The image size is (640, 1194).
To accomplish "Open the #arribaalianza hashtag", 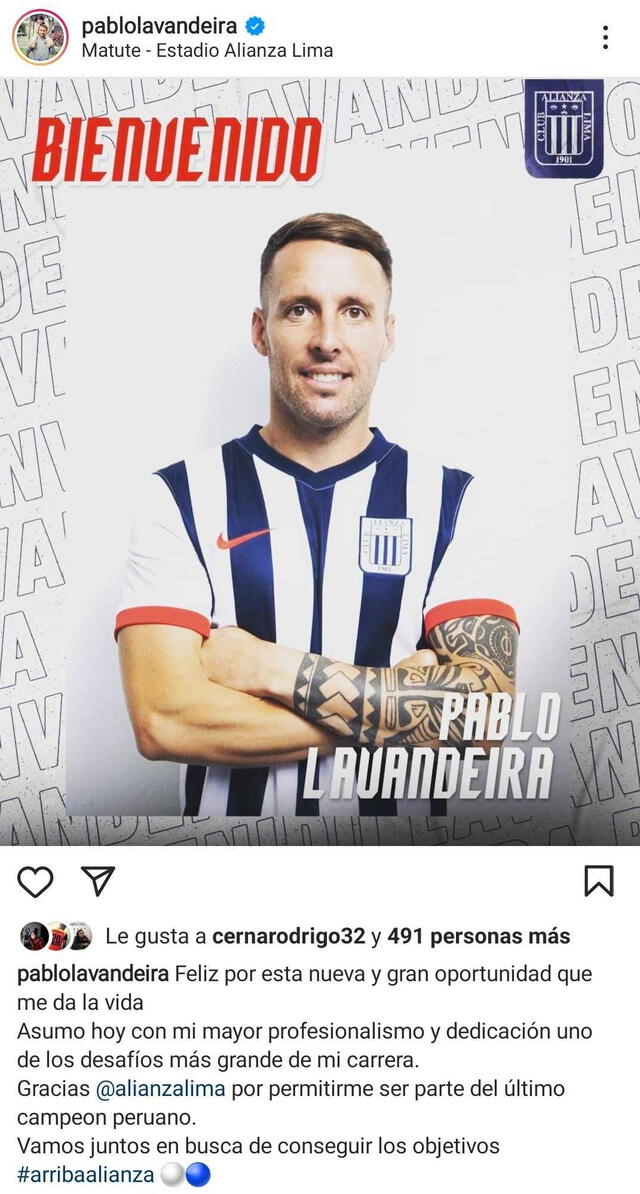I will click(x=86, y=1175).
